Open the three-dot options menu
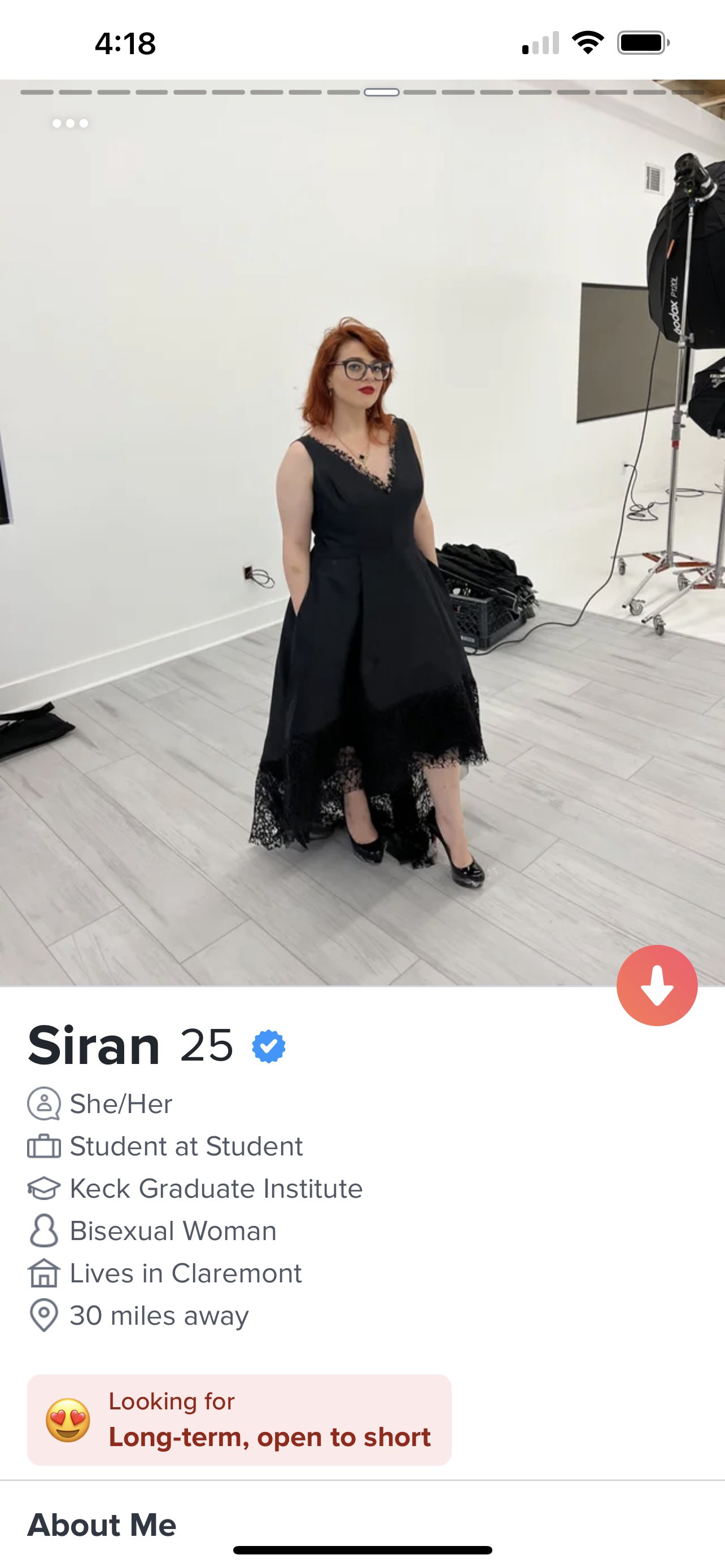Image resolution: width=725 pixels, height=1568 pixels. coord(70,124)
